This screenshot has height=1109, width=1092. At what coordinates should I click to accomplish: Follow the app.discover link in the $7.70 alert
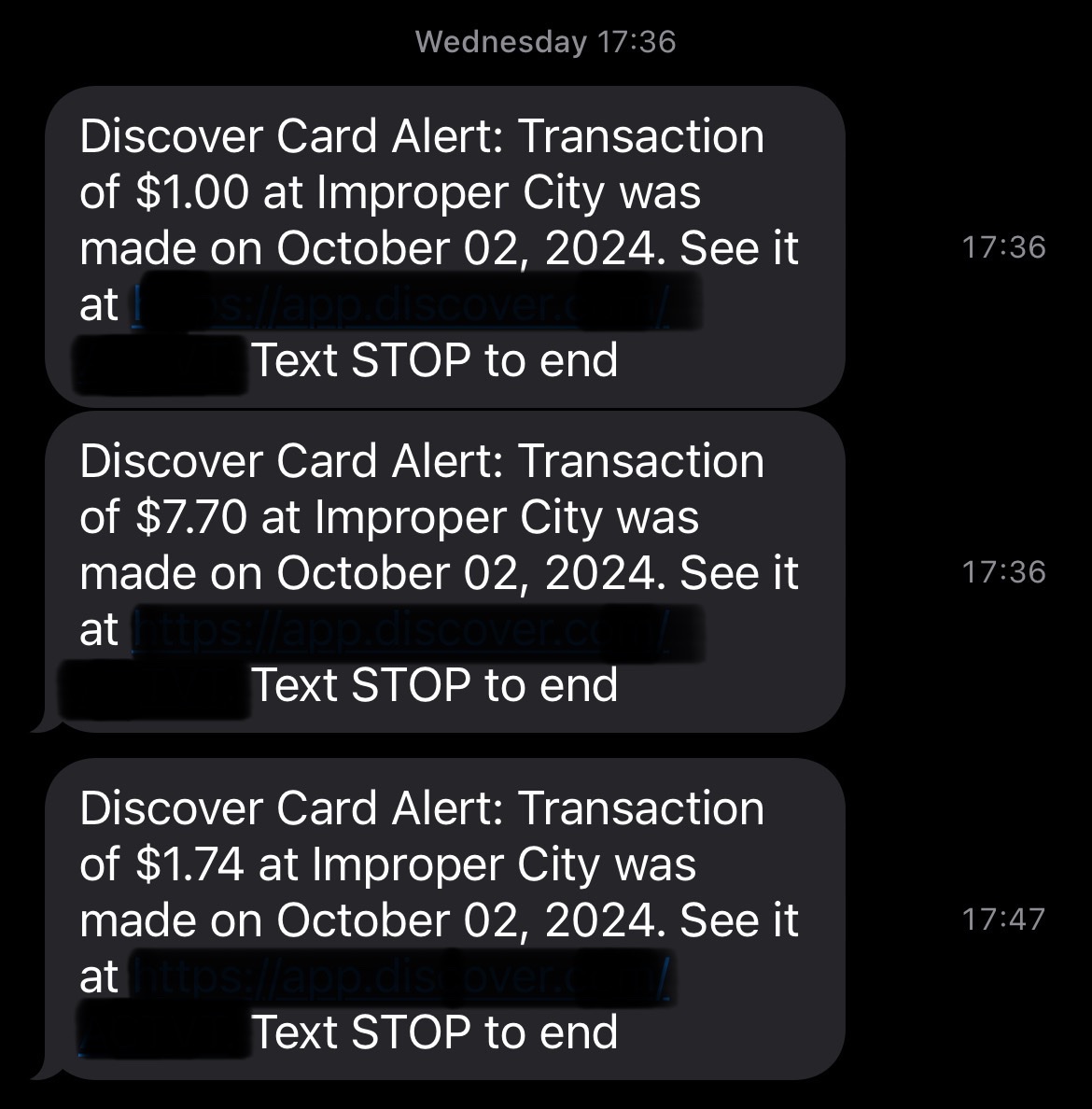click(403, 630)
